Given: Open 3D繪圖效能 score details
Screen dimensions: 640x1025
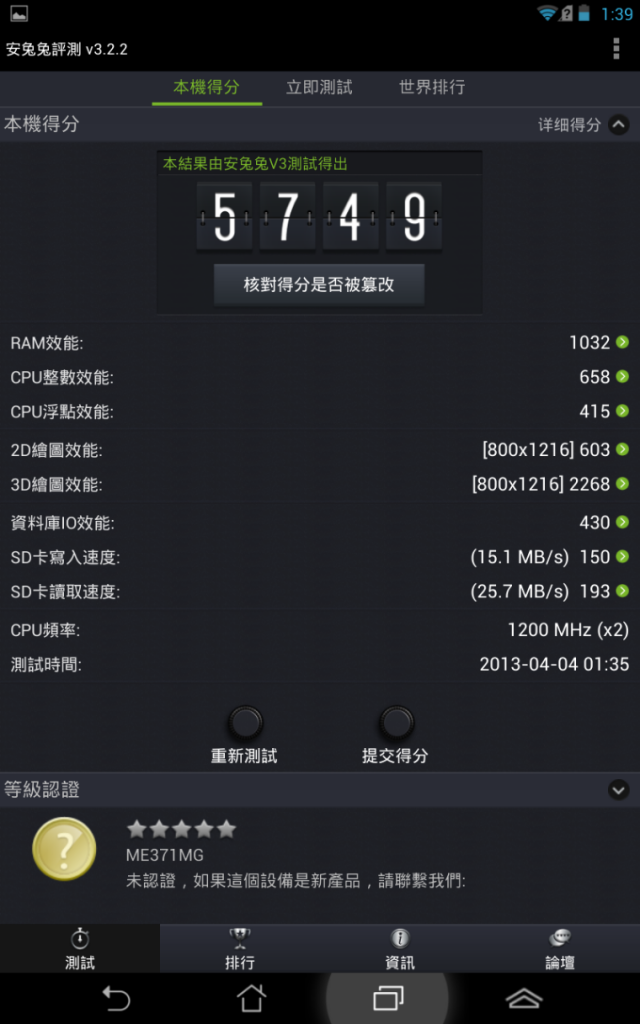Looking at the screenshot, I should [x=622, y=484].
